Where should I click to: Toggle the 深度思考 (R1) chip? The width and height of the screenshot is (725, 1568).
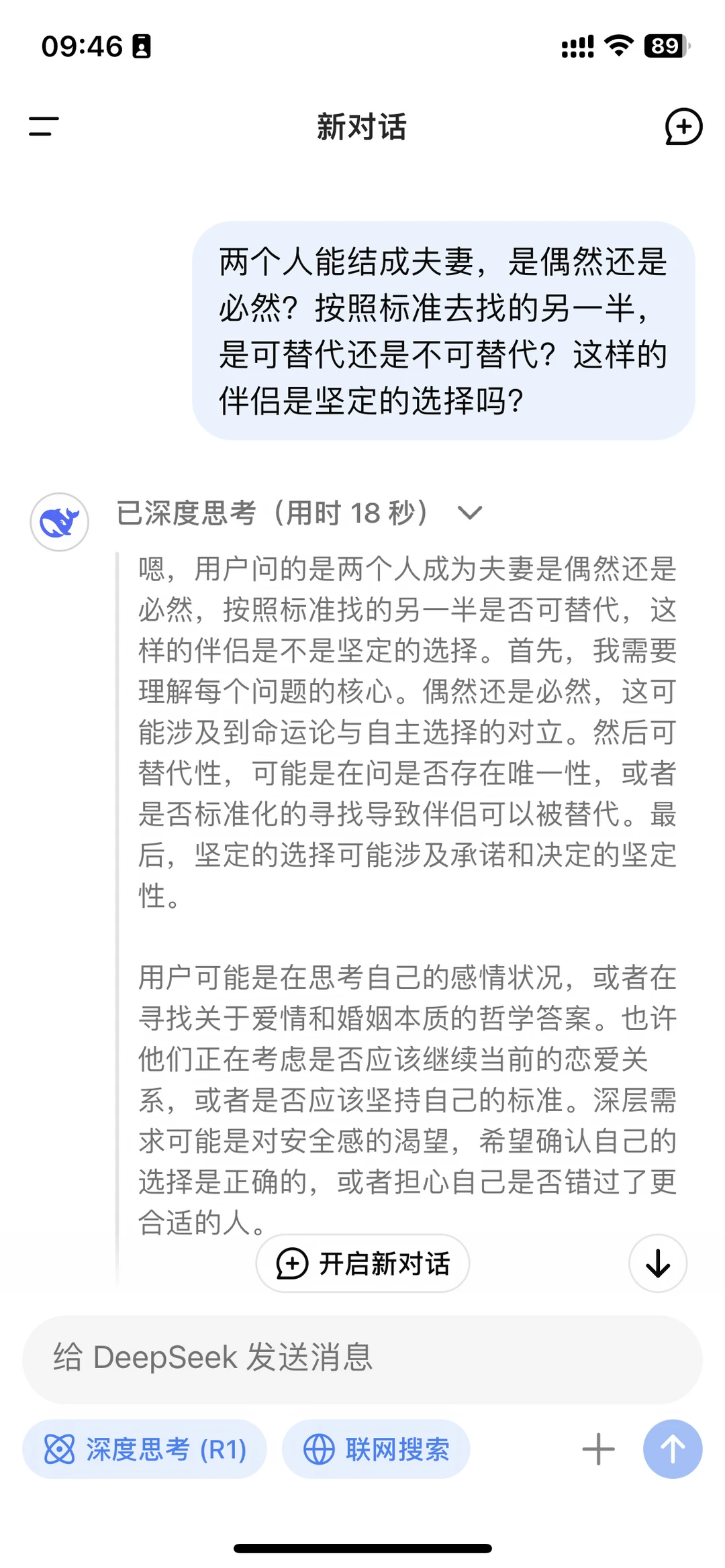click(145, 1449)
